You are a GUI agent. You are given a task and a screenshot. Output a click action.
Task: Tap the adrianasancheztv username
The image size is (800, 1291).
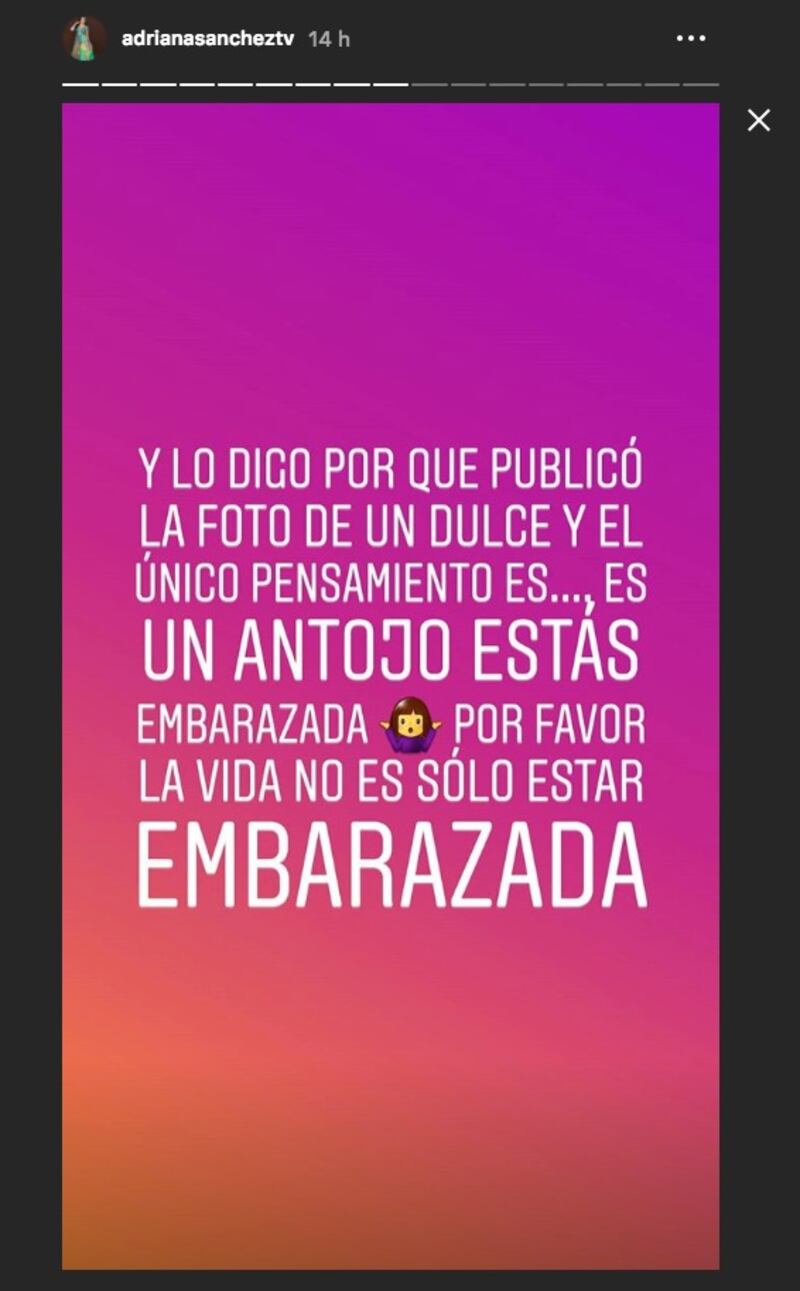(207, 39)
